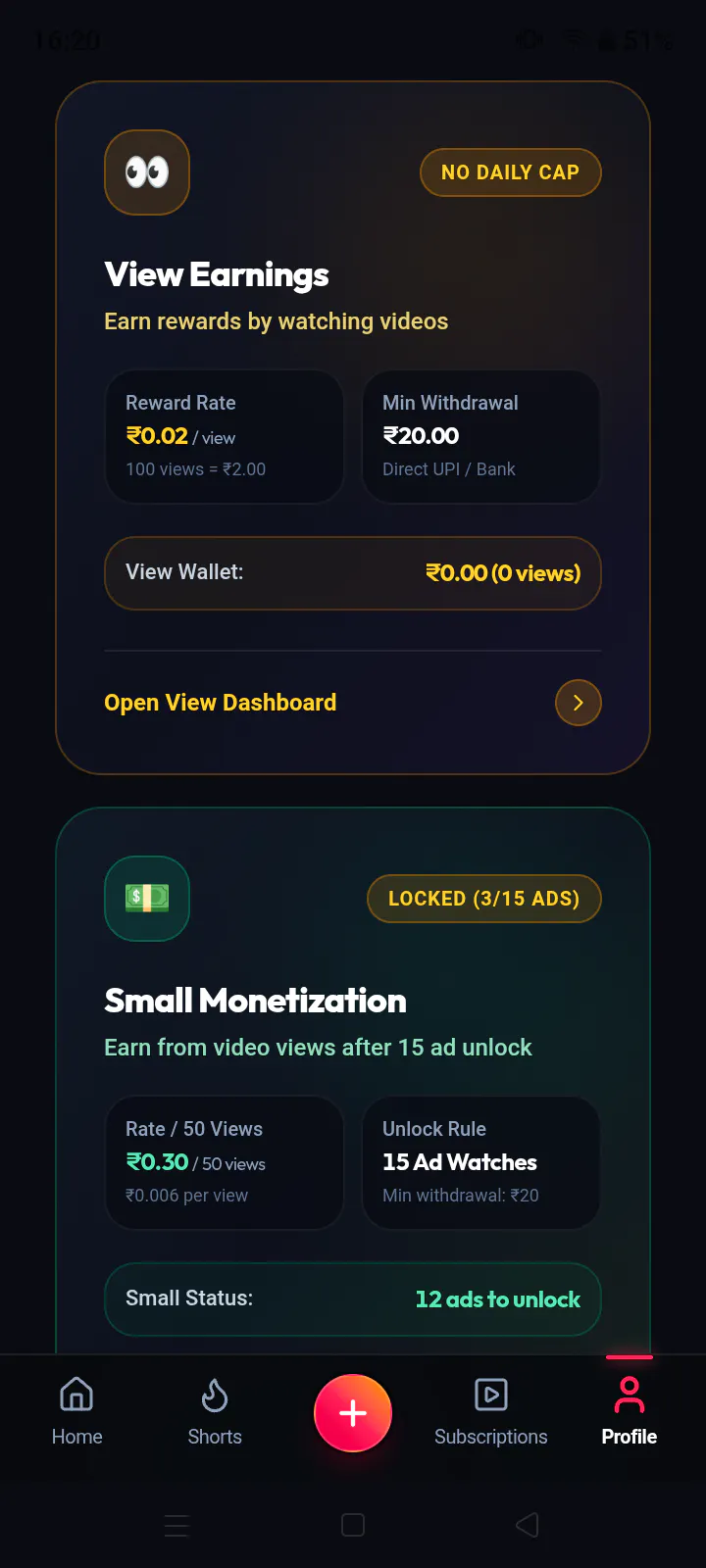706x1568 pixels.
Task: Open the View Earnings card
Action: [x=353, y=427]
